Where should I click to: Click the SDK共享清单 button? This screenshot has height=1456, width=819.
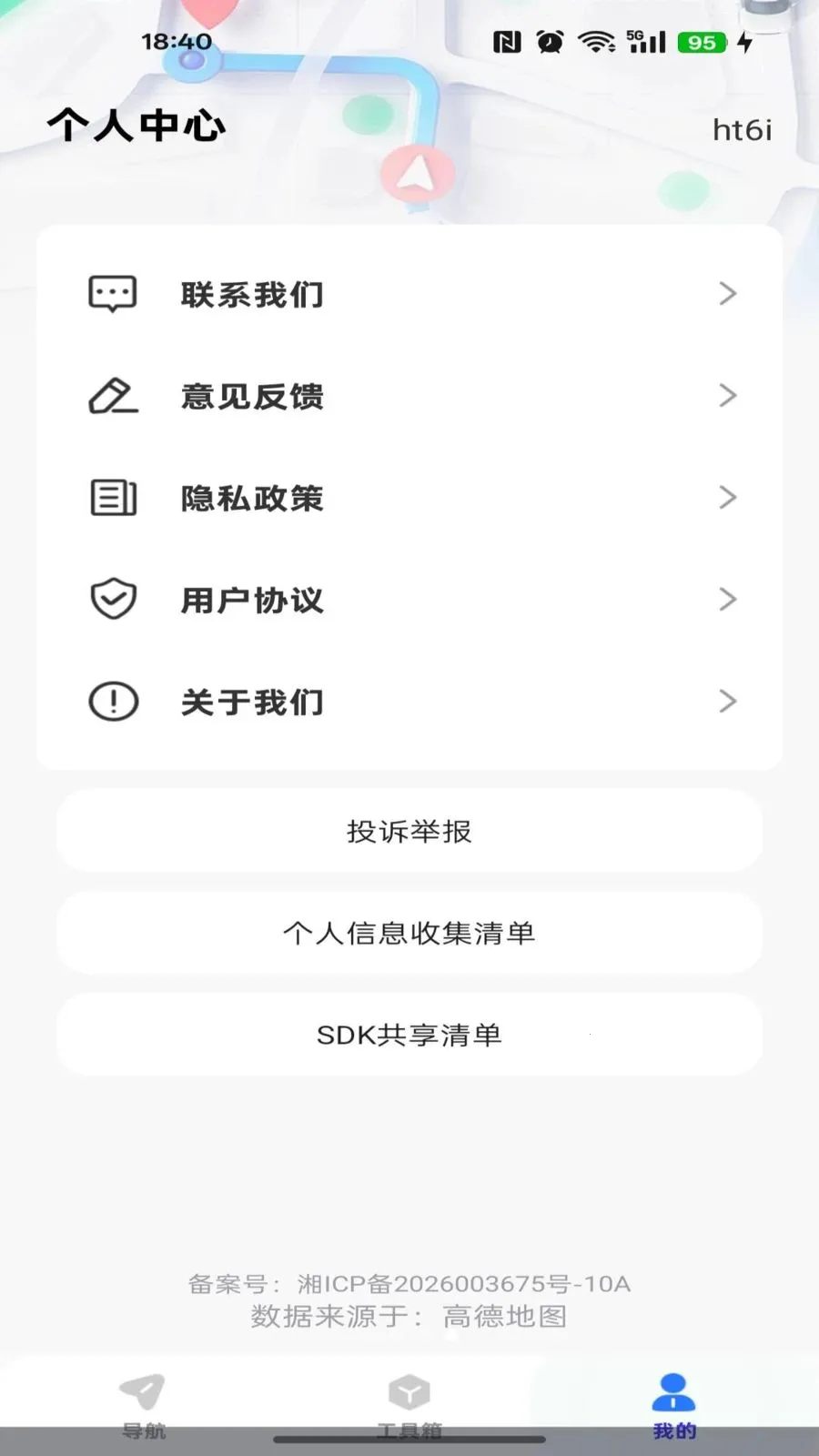tap(409, 1035)
